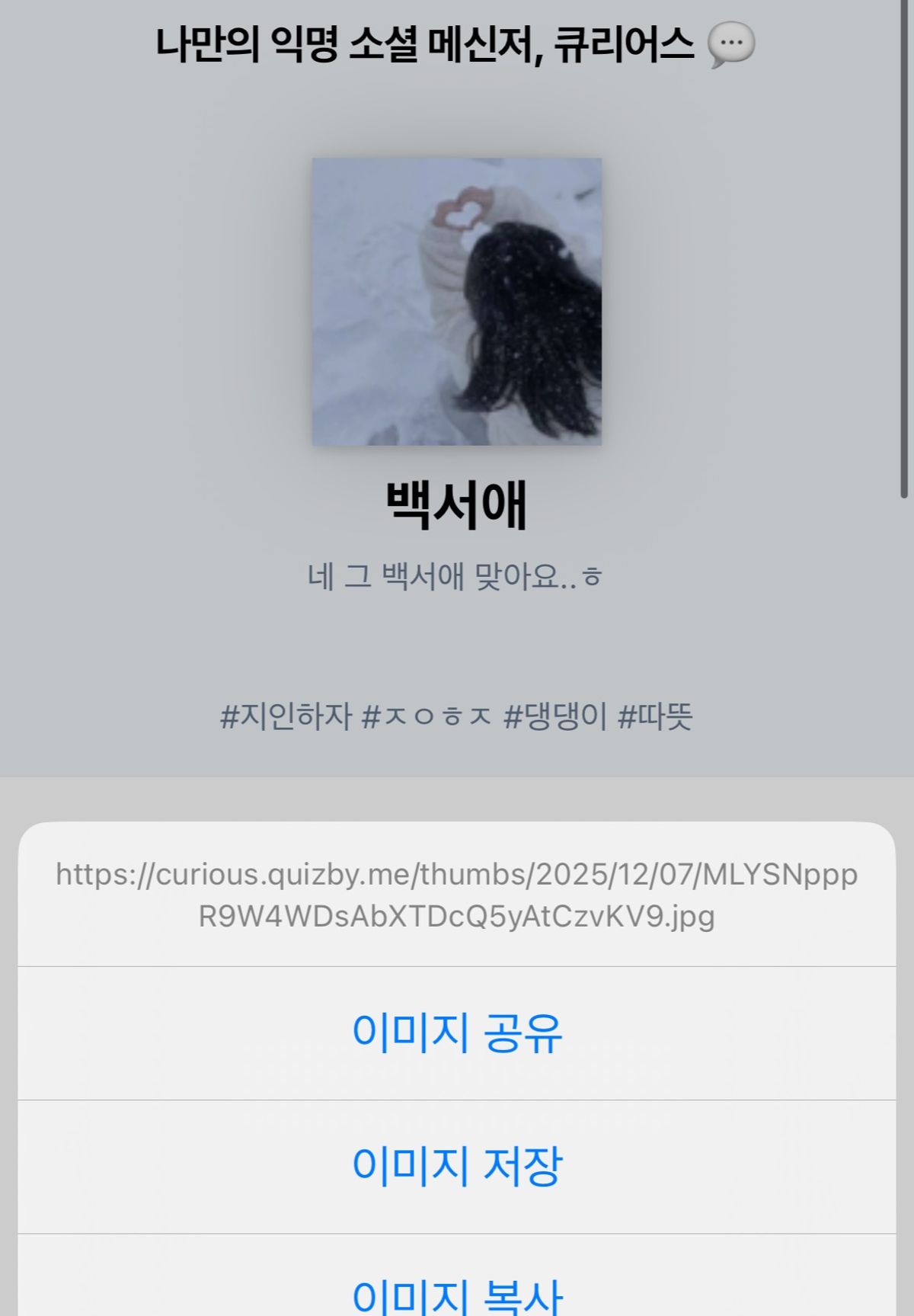The width and height of the screenshot is (914, 1316).
Task: Select 이미지 공유 to share the image
Action: (457, 1033)
